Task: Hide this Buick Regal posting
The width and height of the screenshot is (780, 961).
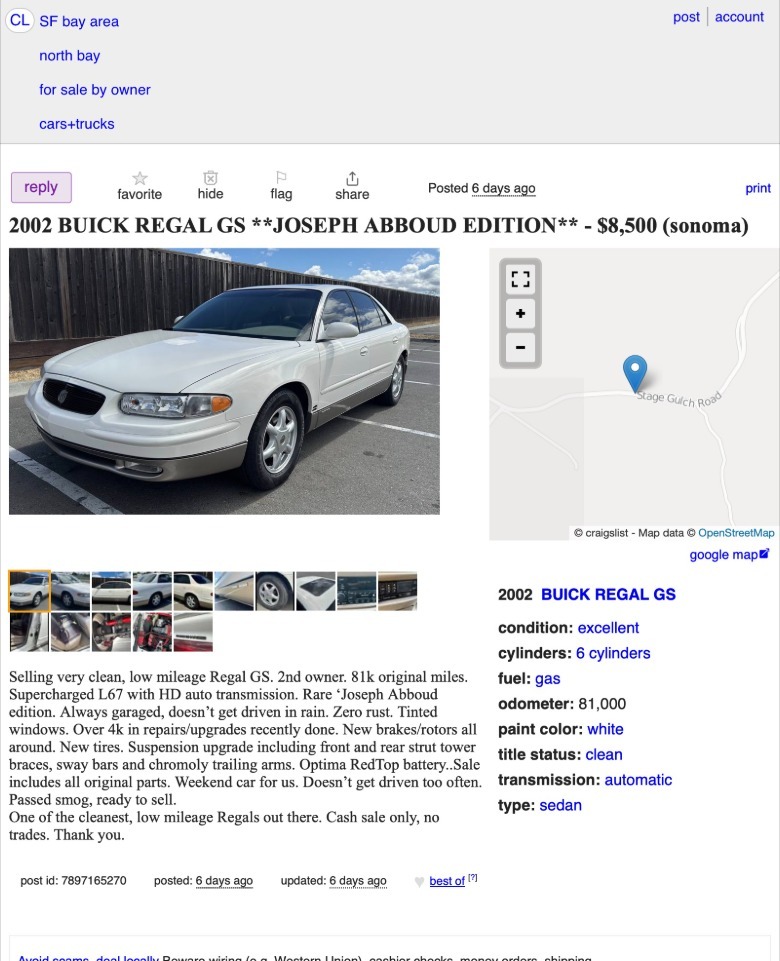Action: [x=210, y=185]
